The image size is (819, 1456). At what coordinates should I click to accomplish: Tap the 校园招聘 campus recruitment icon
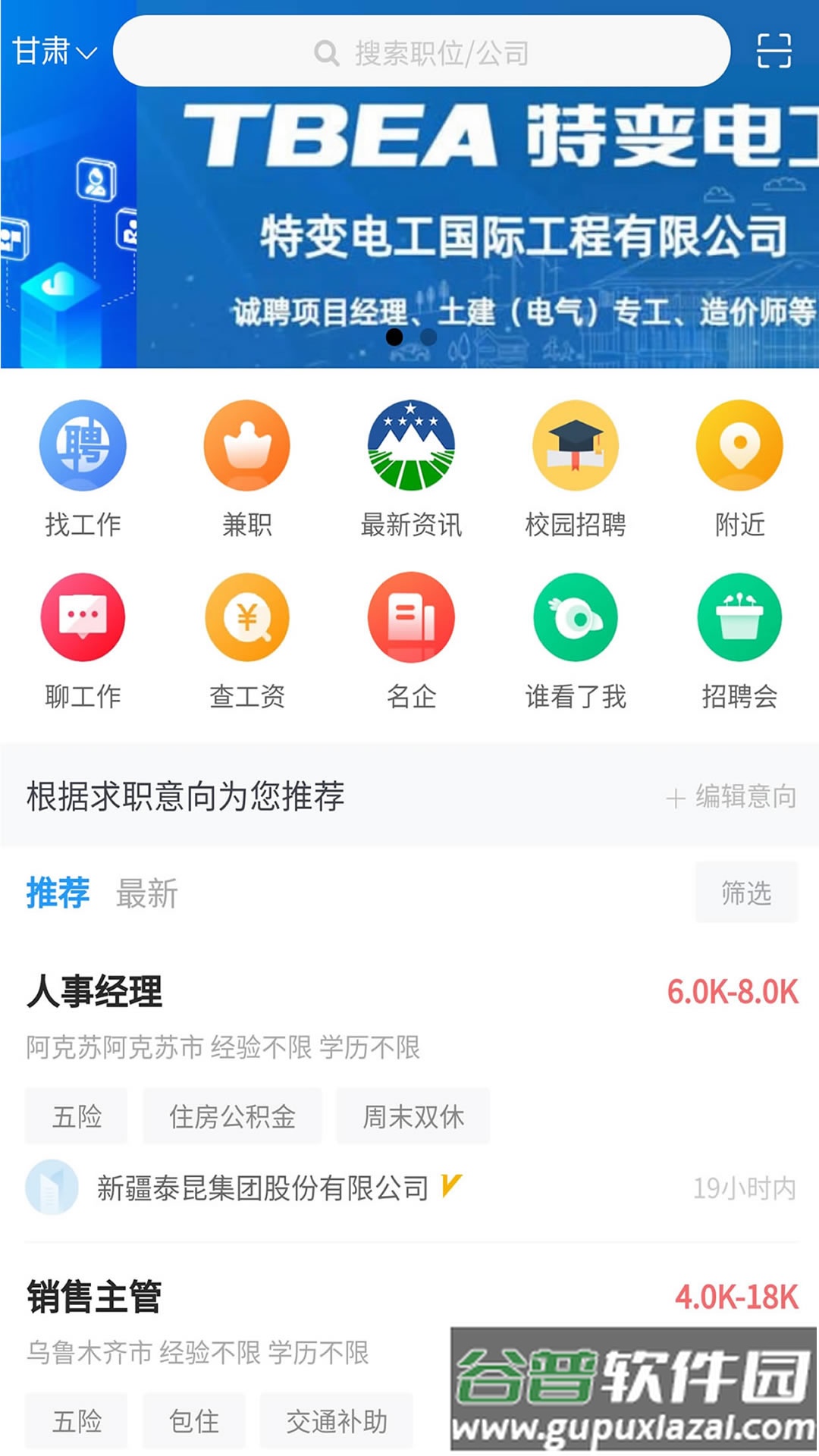(x=574, y=466)
